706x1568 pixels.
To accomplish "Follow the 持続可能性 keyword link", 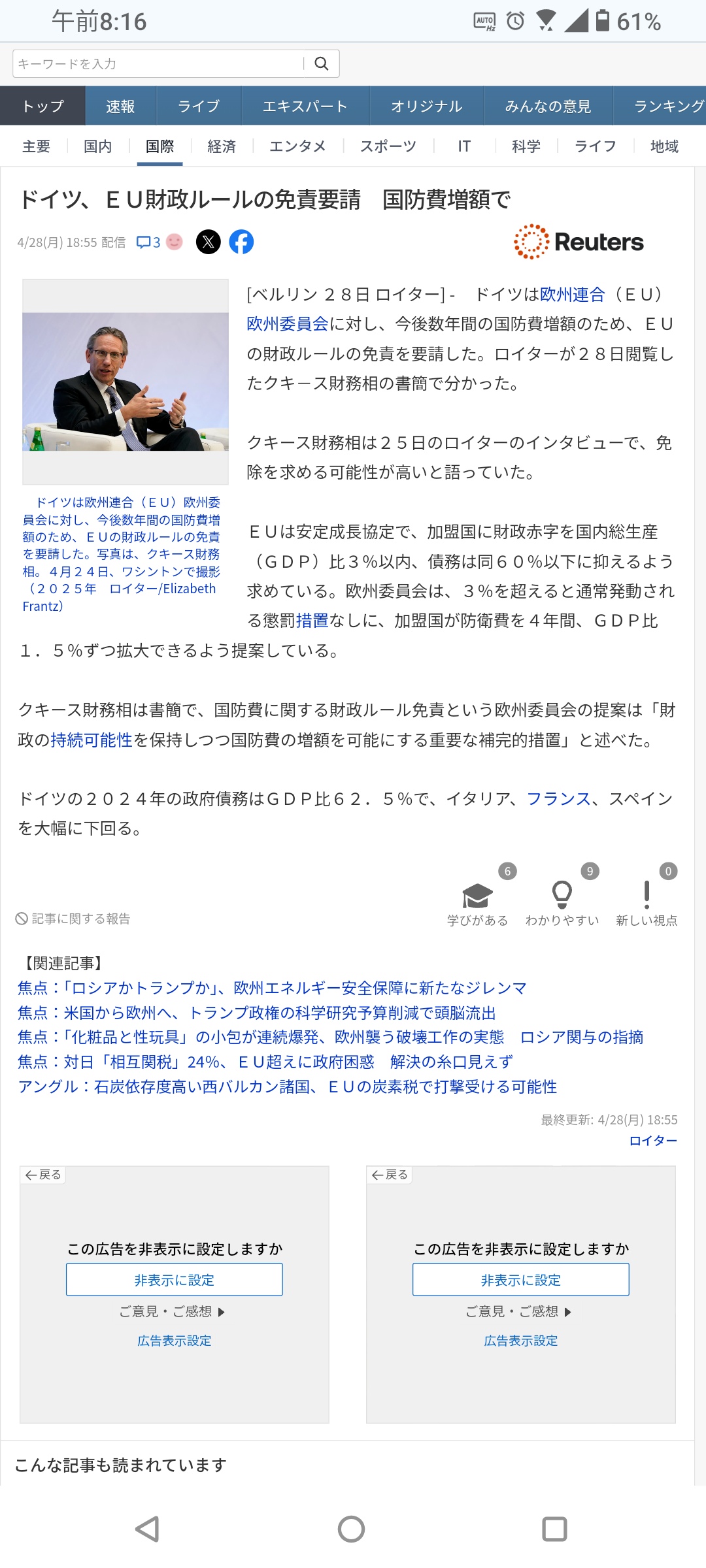I will click(92, 740).
